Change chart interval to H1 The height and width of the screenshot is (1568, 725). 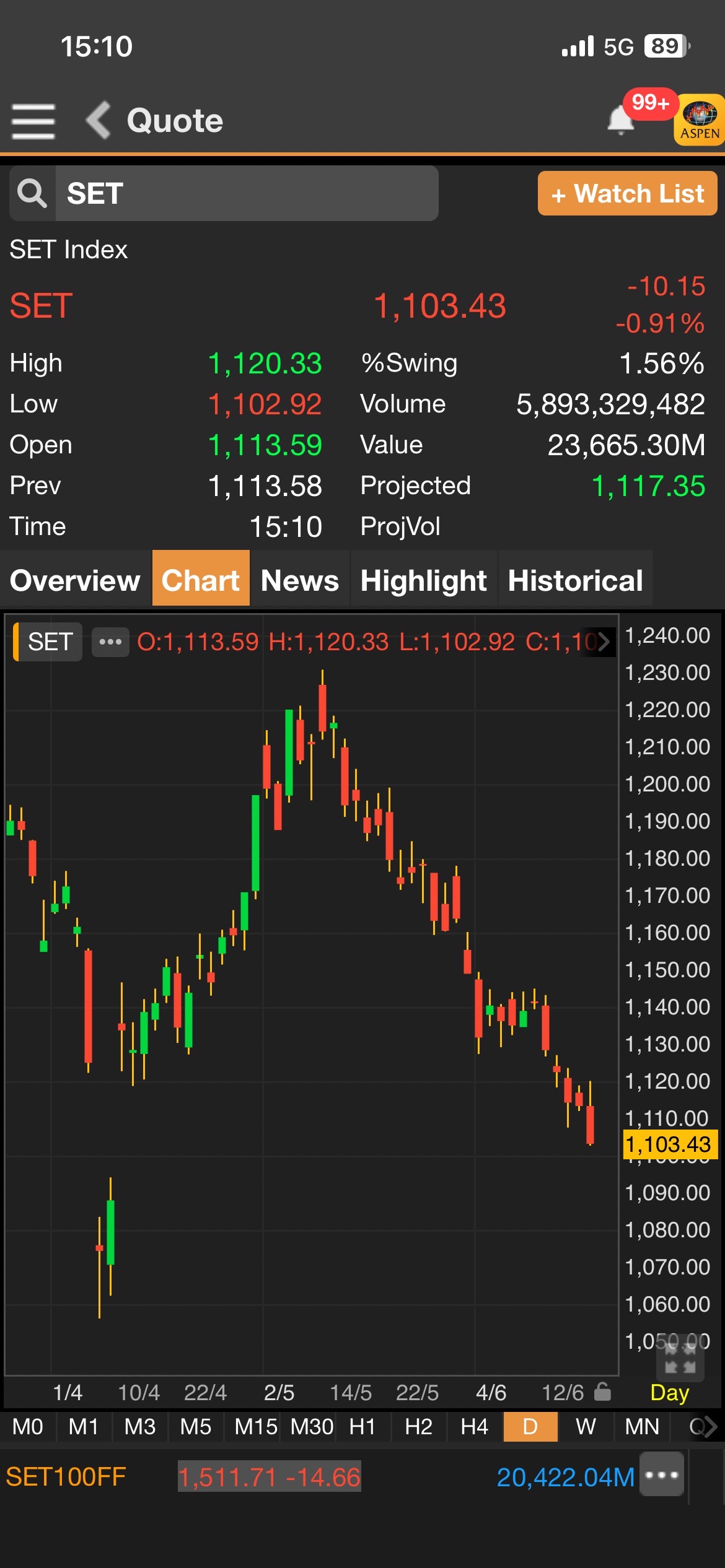pos(362,1427)
